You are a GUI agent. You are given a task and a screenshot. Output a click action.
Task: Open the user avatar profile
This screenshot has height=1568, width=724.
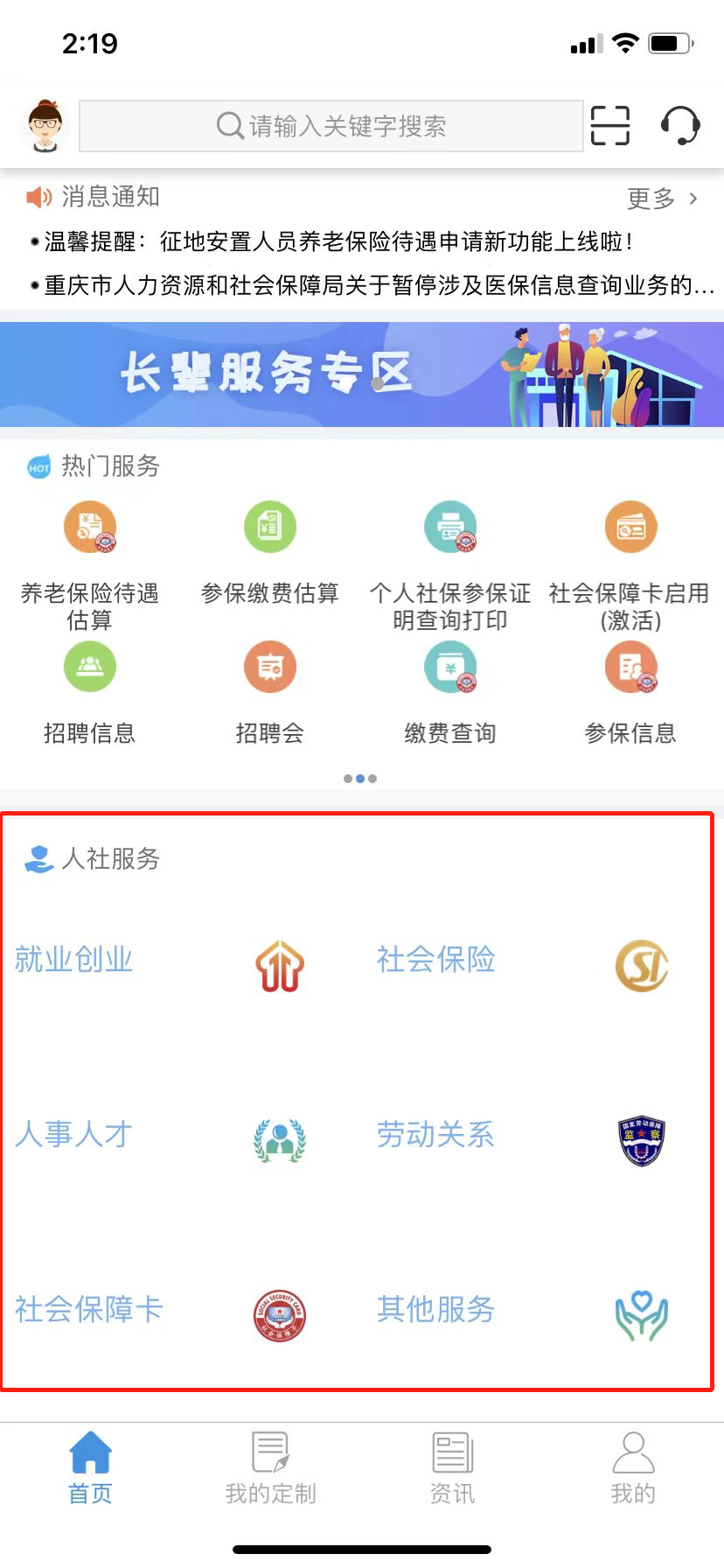pyautogui.click(x=45, y=126)
